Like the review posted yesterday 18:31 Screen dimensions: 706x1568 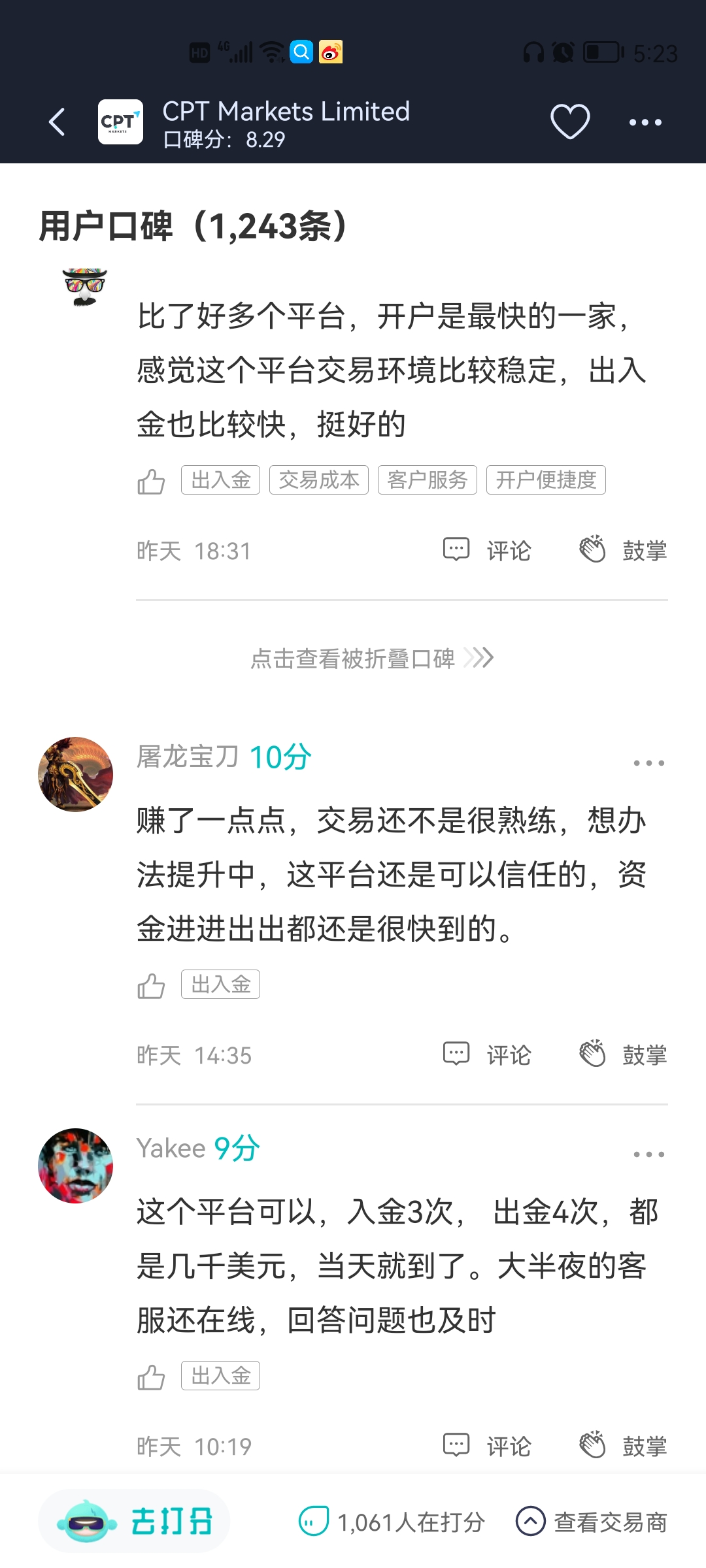click(x=151, y=482)
